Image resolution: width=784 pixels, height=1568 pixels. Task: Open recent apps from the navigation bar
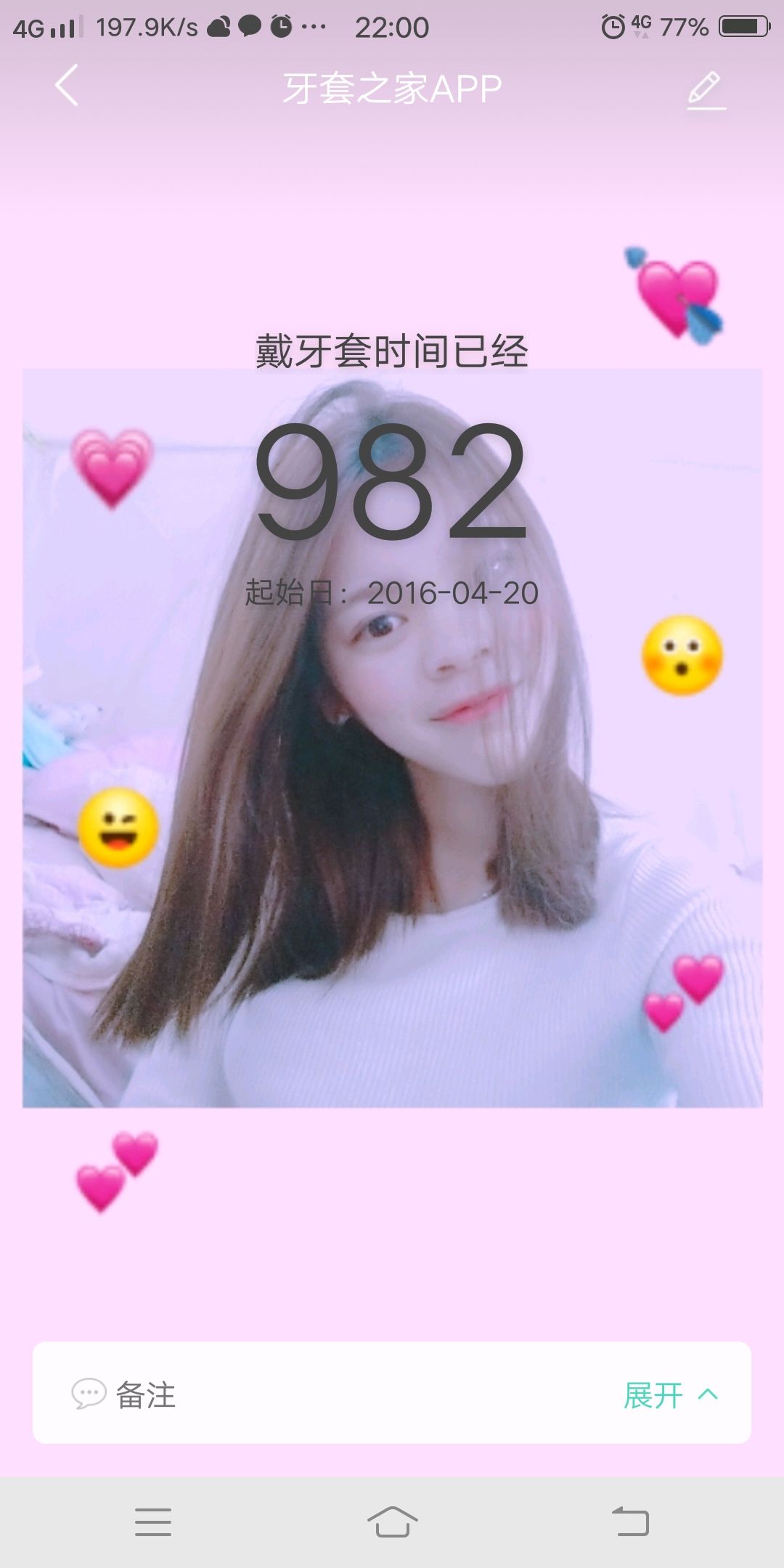point(153,1522)
